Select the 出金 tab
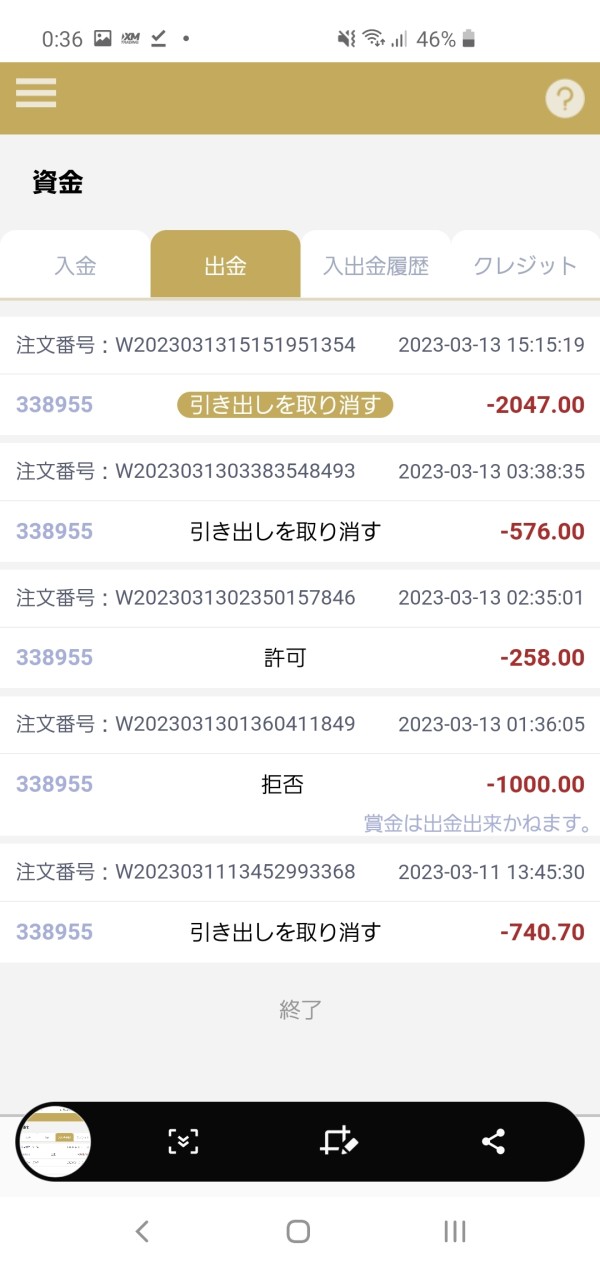The width and height of the screenshot is (600, 1267). (x=225, y=266)
